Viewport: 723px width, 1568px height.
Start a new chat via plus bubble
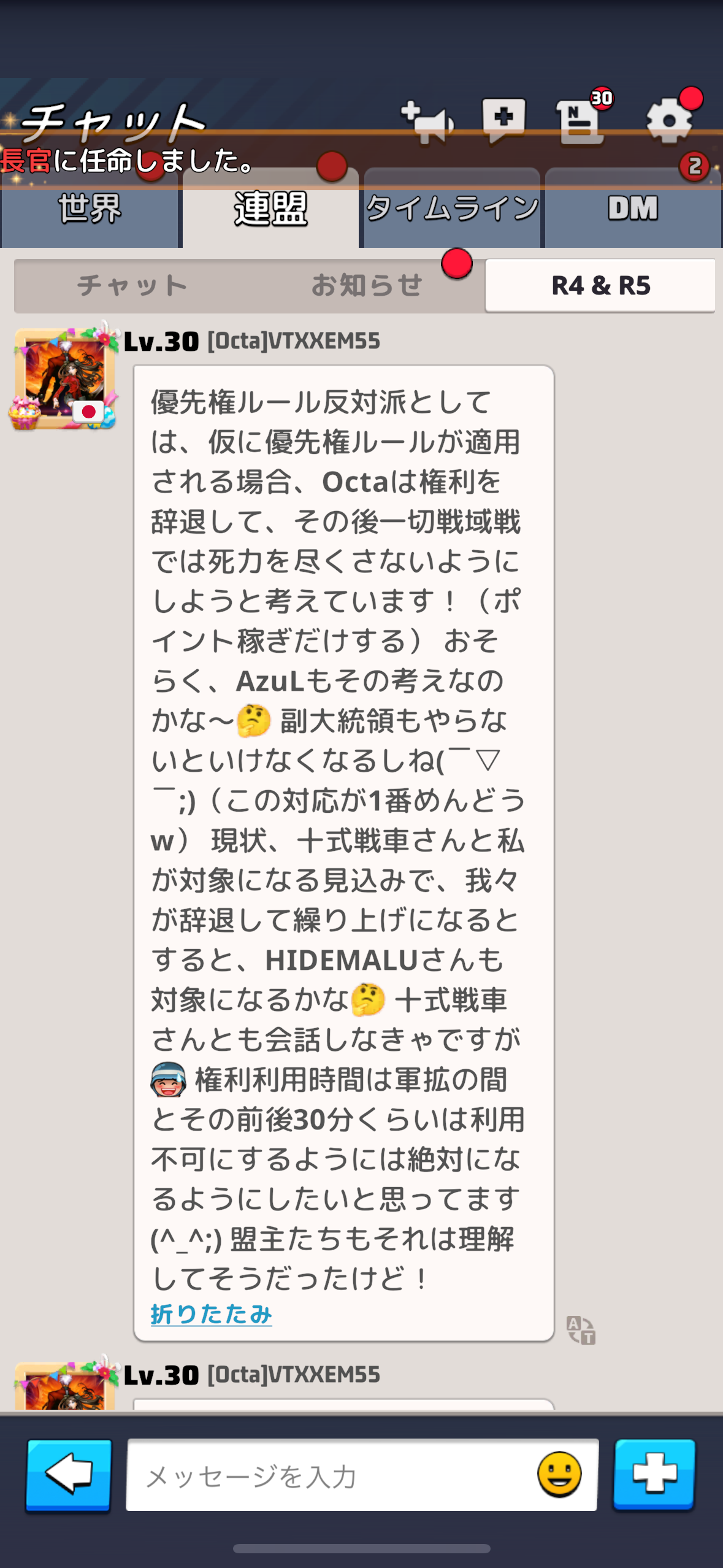[x=503, y=120]
